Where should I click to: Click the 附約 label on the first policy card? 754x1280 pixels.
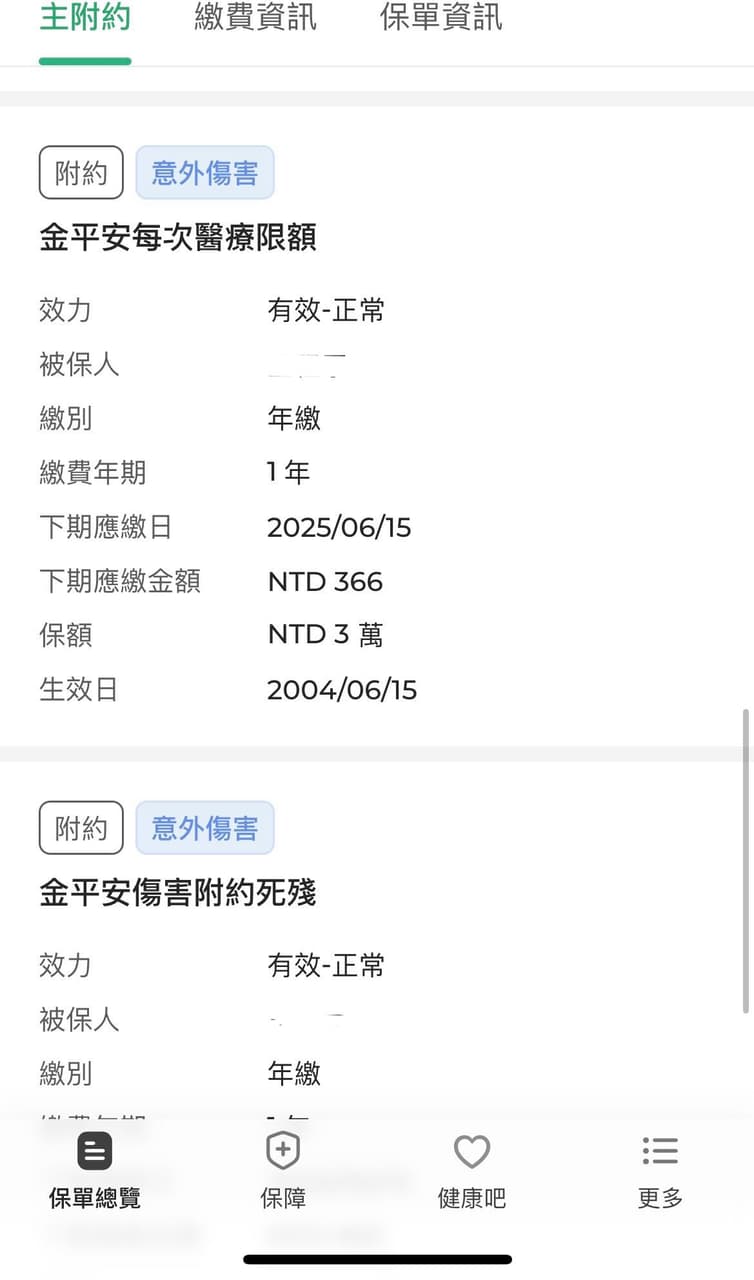81,172
